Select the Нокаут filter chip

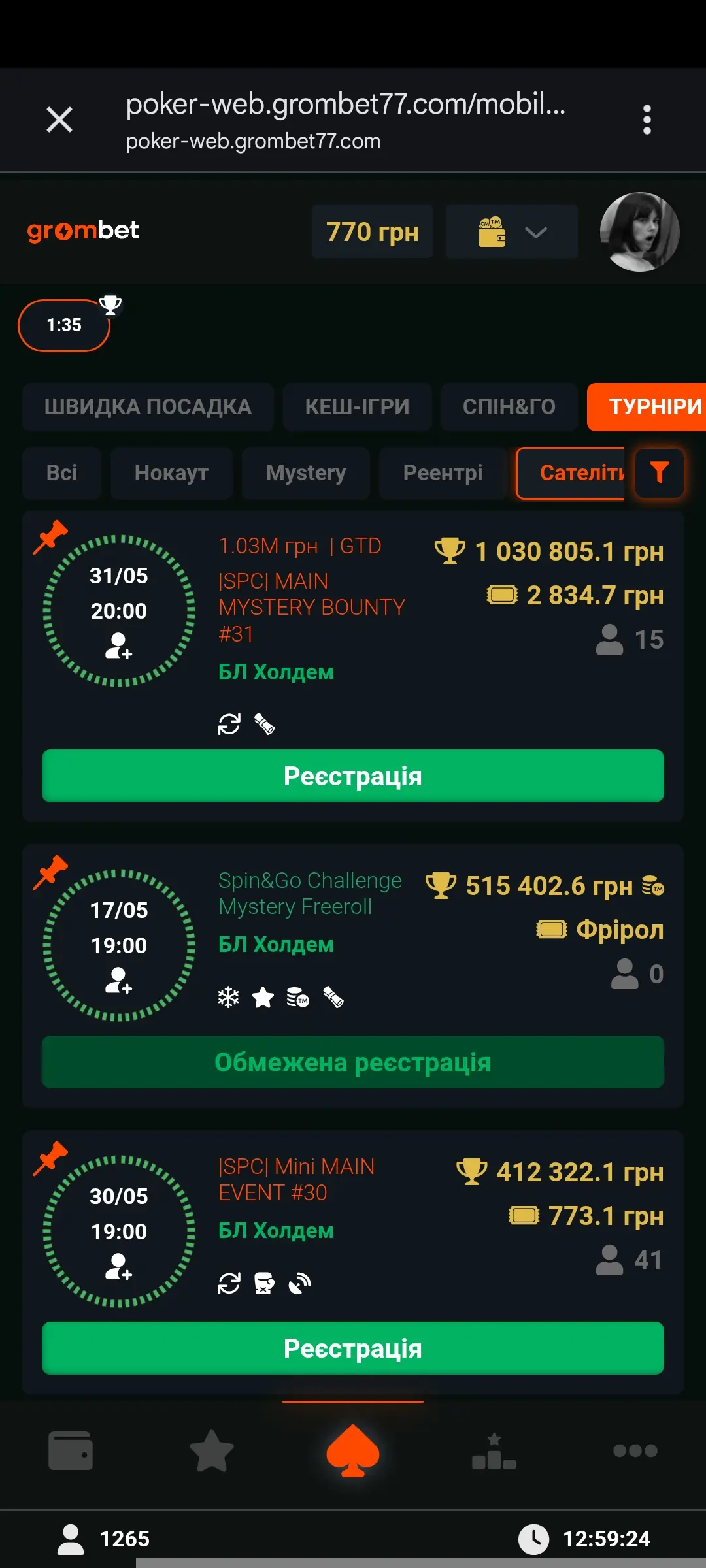click(171, 473)
